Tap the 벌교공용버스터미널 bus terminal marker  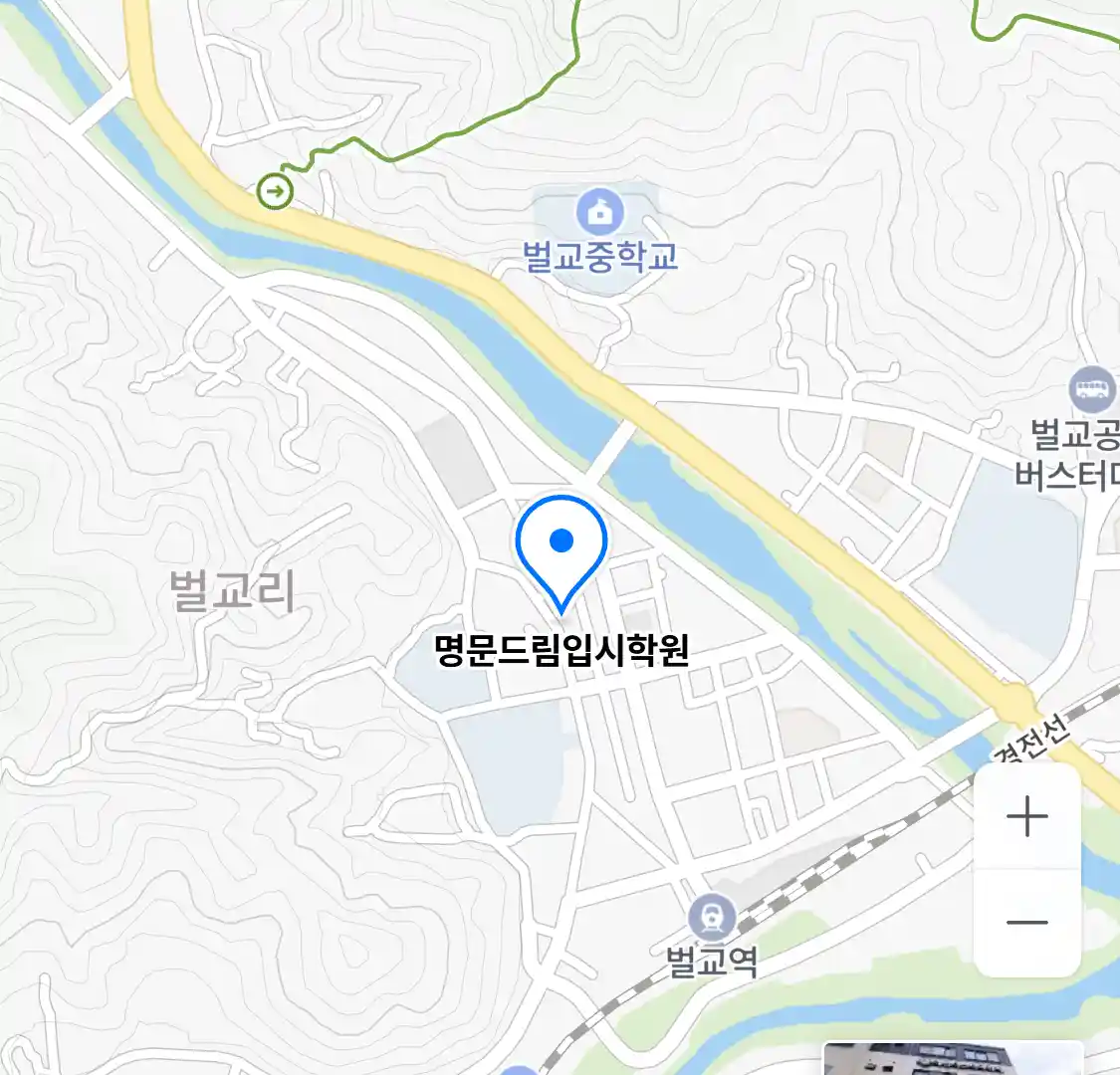click(1092, 389)
